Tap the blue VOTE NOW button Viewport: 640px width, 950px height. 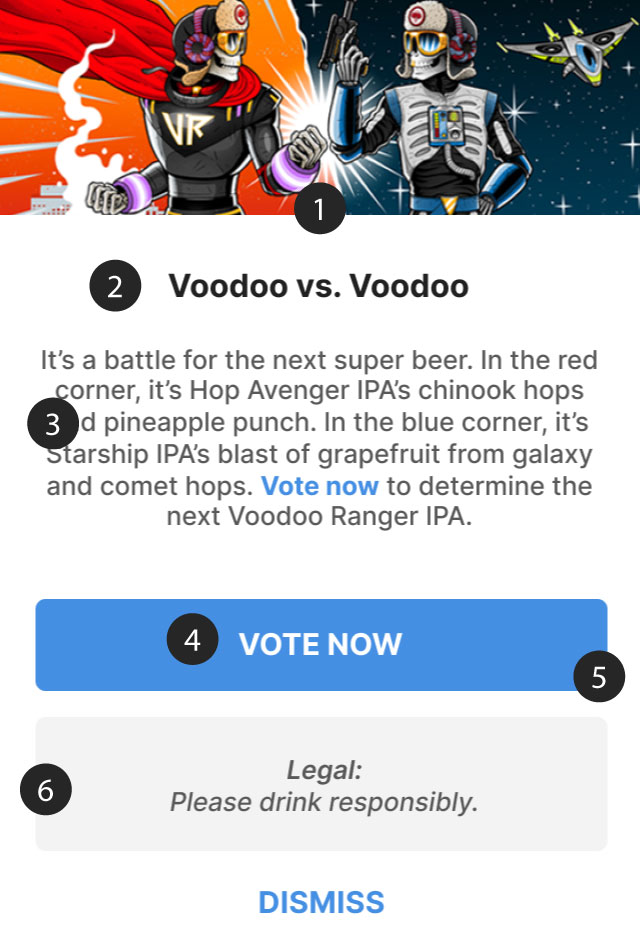pyautogui.click(x=320, y=645)
